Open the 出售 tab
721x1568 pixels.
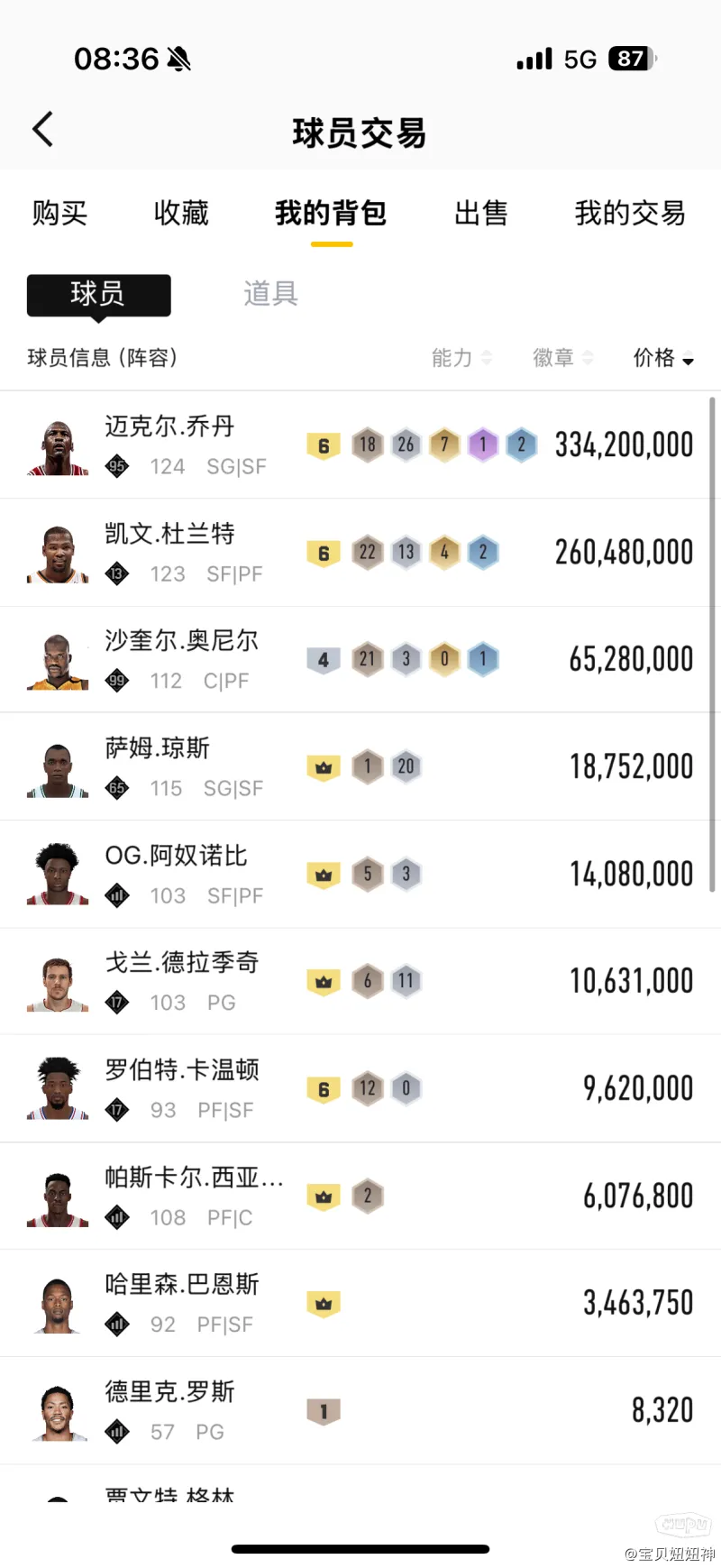coord(480,214)
